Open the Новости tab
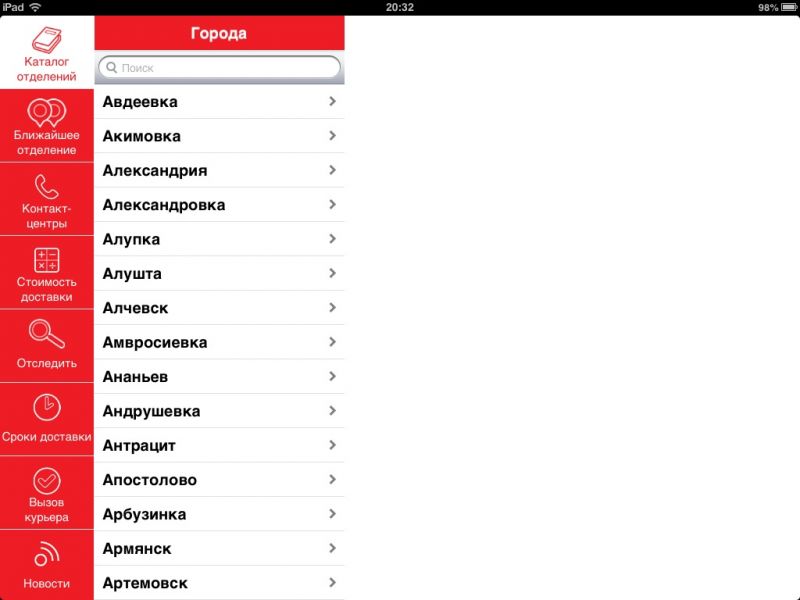This screenshot has width=800, height=600. [47, 565]
